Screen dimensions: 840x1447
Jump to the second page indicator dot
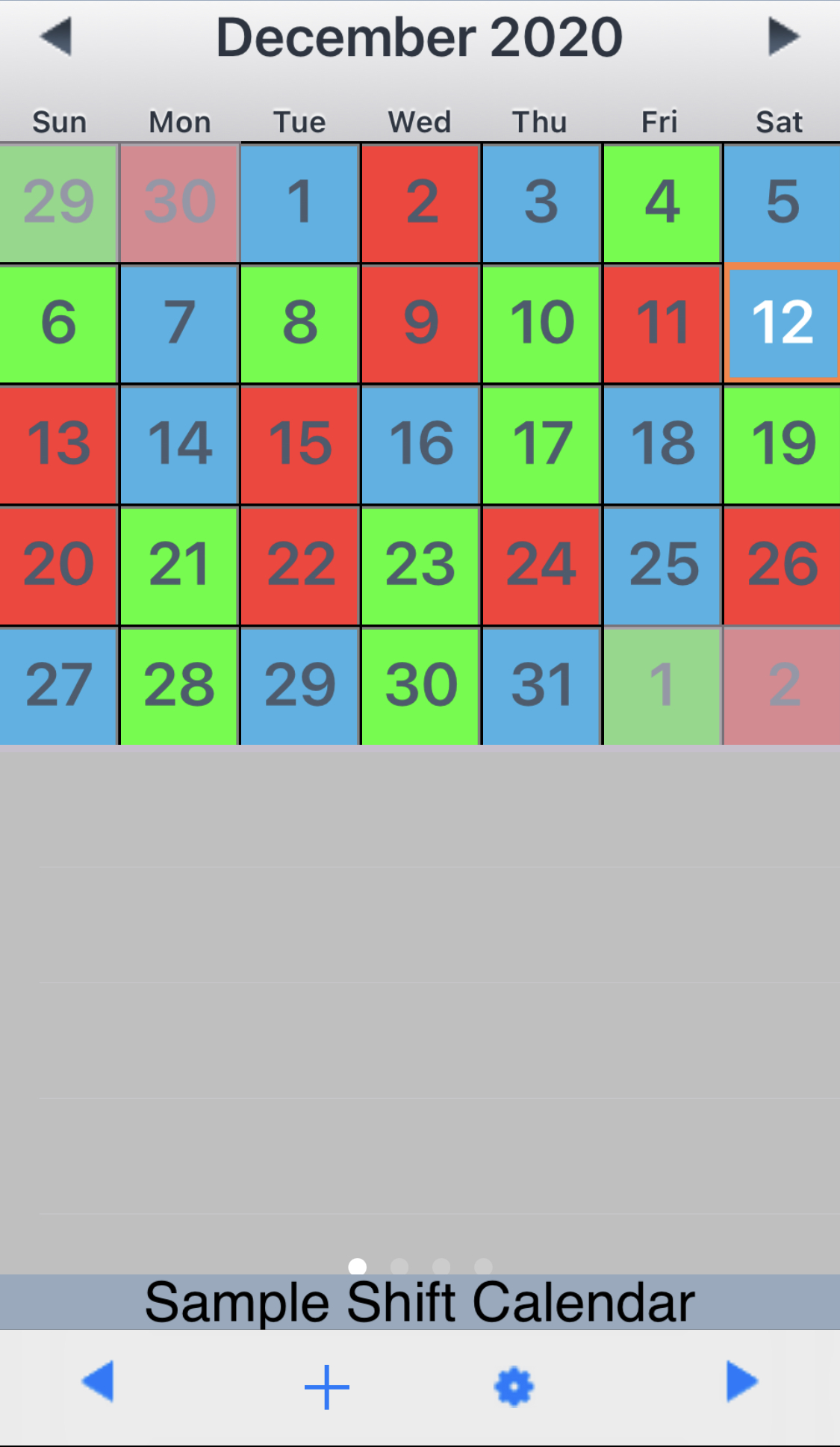(x=399, y=1266)
